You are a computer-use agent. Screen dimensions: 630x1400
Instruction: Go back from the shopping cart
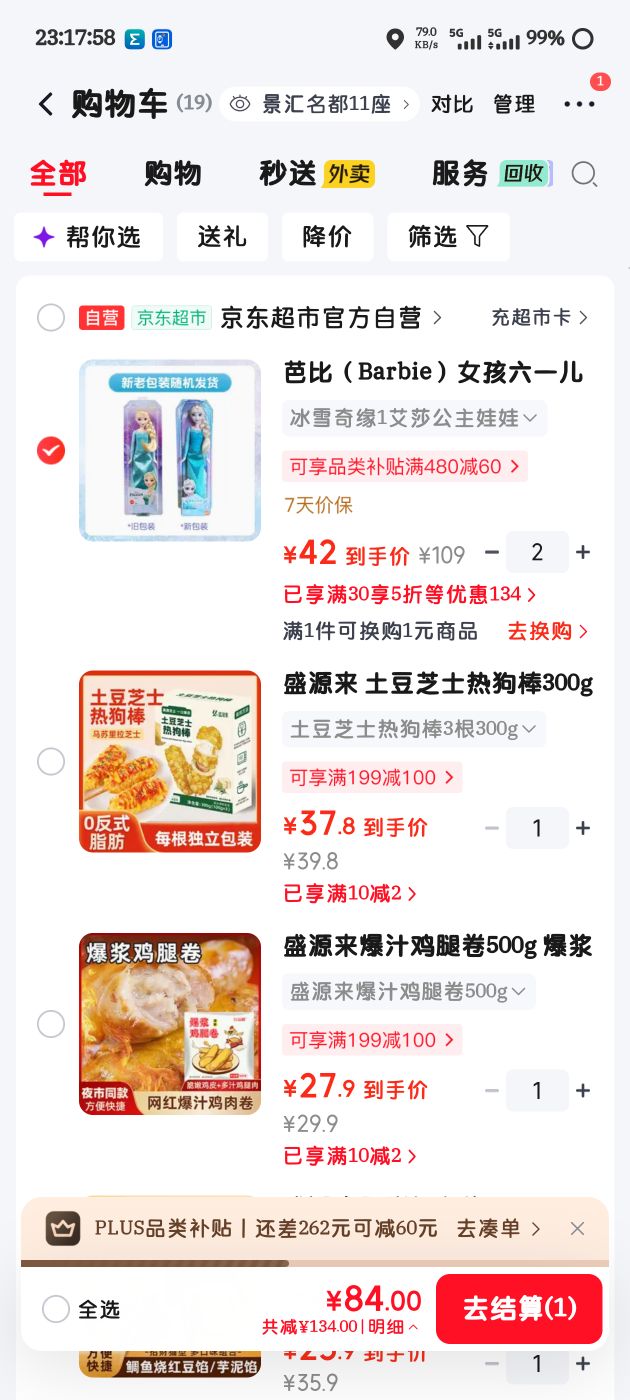(x=46, y=104)
